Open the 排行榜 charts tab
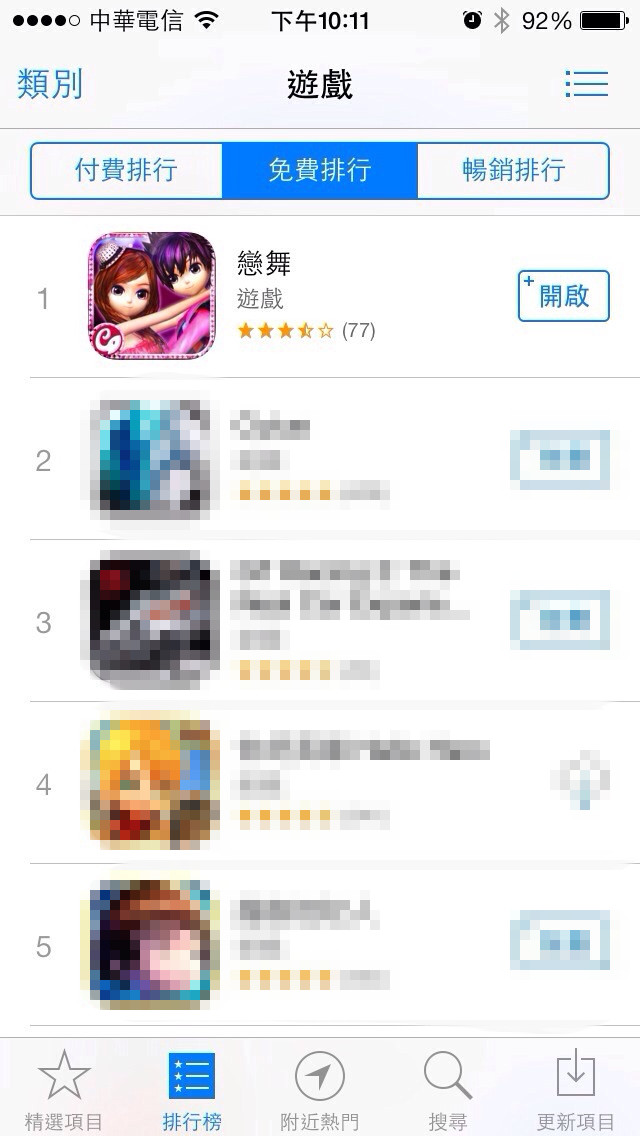The height and width of the screenshot is (1136, 640). (x=192, y=1088)
